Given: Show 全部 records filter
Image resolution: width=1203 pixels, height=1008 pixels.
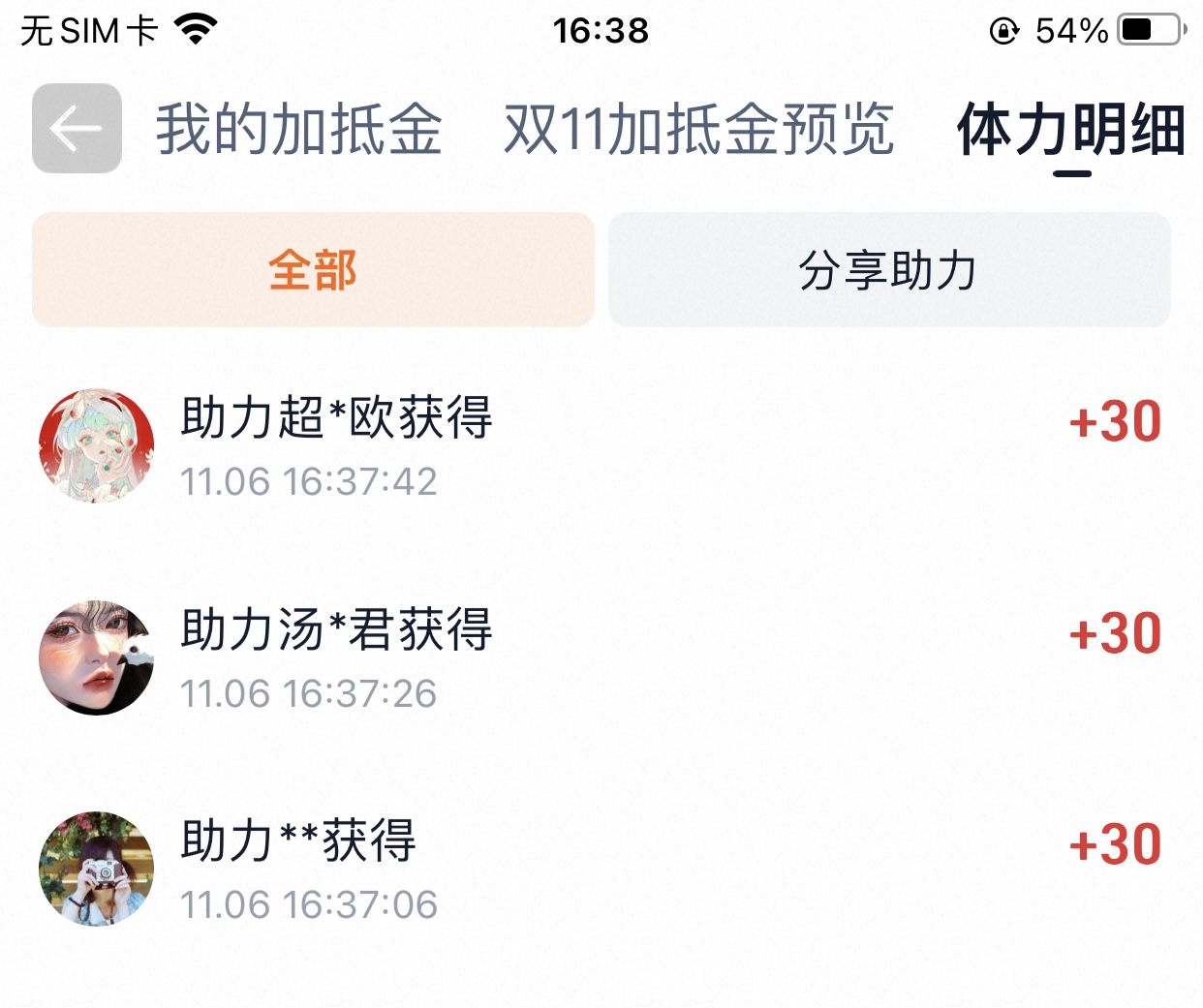Looking at the screenshot, I should point(313,270).
